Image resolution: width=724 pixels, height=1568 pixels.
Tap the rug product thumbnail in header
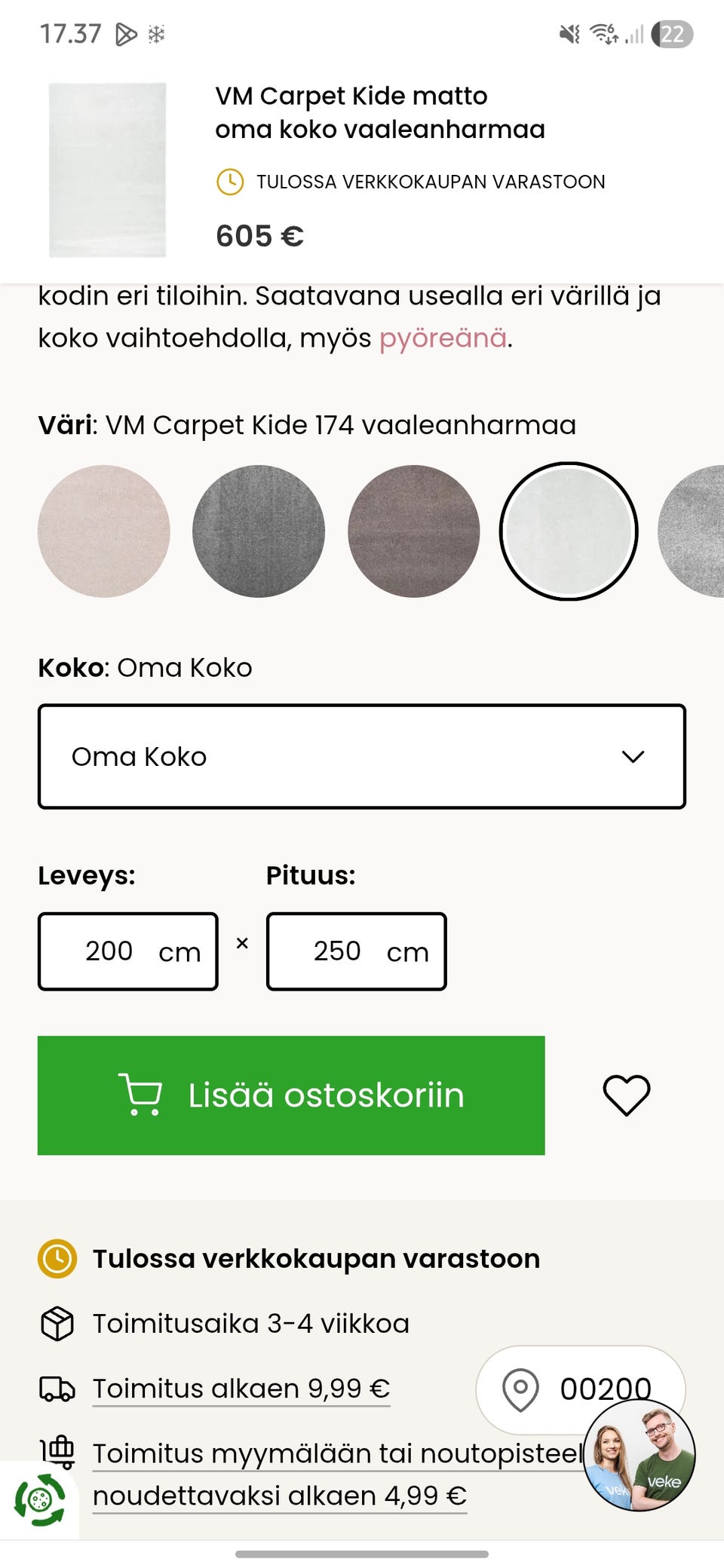108,170
